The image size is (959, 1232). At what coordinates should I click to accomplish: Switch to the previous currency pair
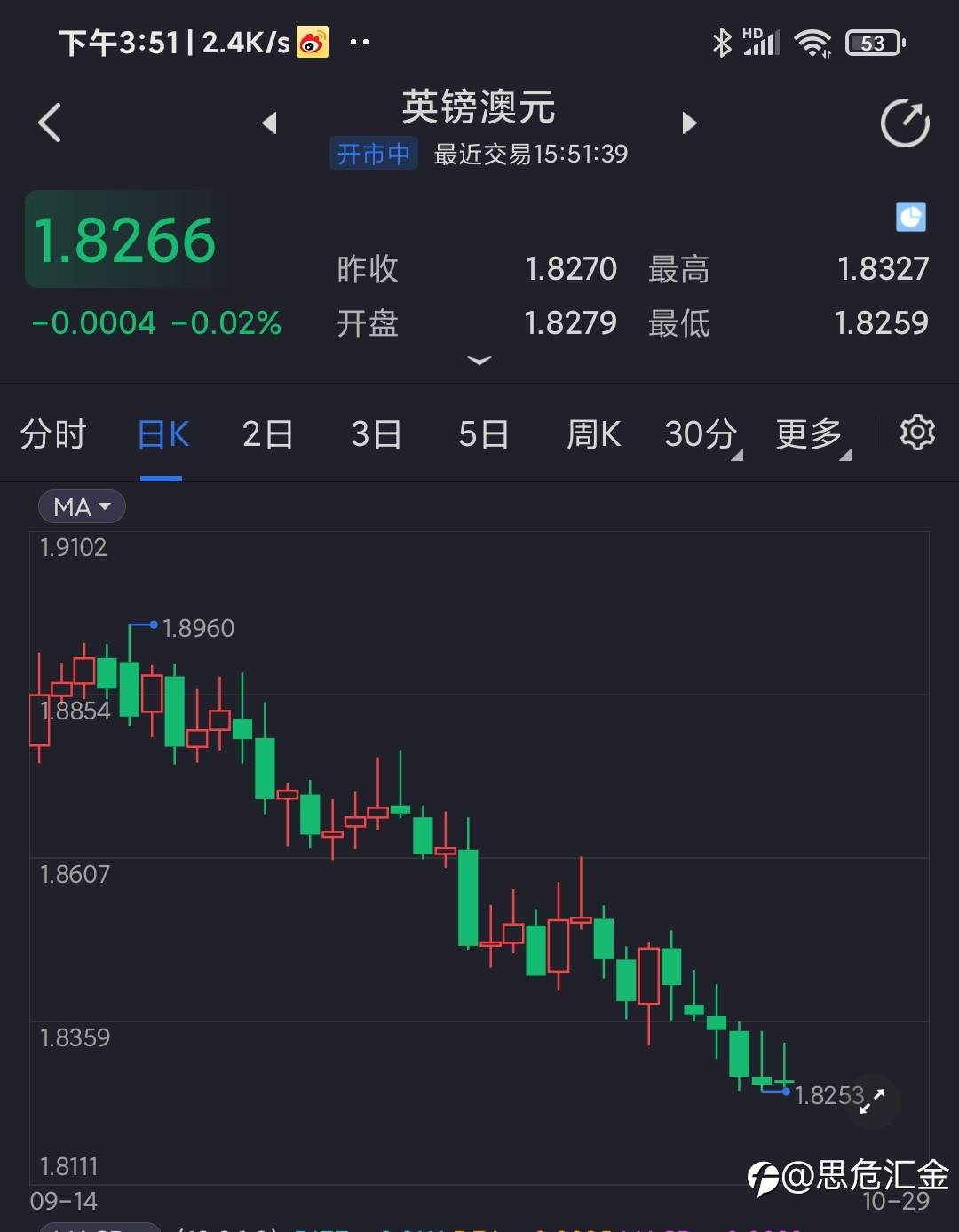(269, 123)
